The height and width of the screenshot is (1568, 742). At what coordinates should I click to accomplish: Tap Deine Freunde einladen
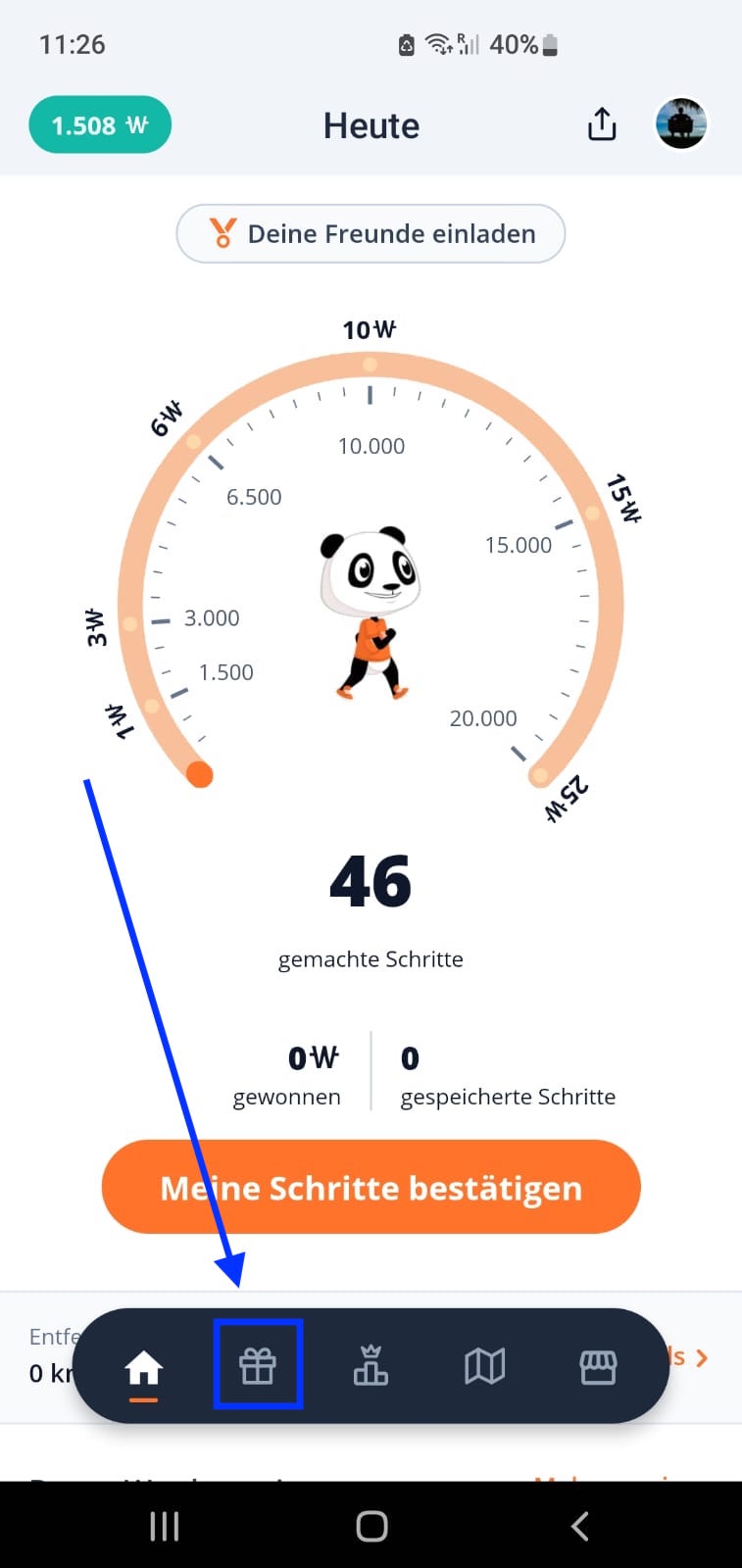click(x=371, y=233)
